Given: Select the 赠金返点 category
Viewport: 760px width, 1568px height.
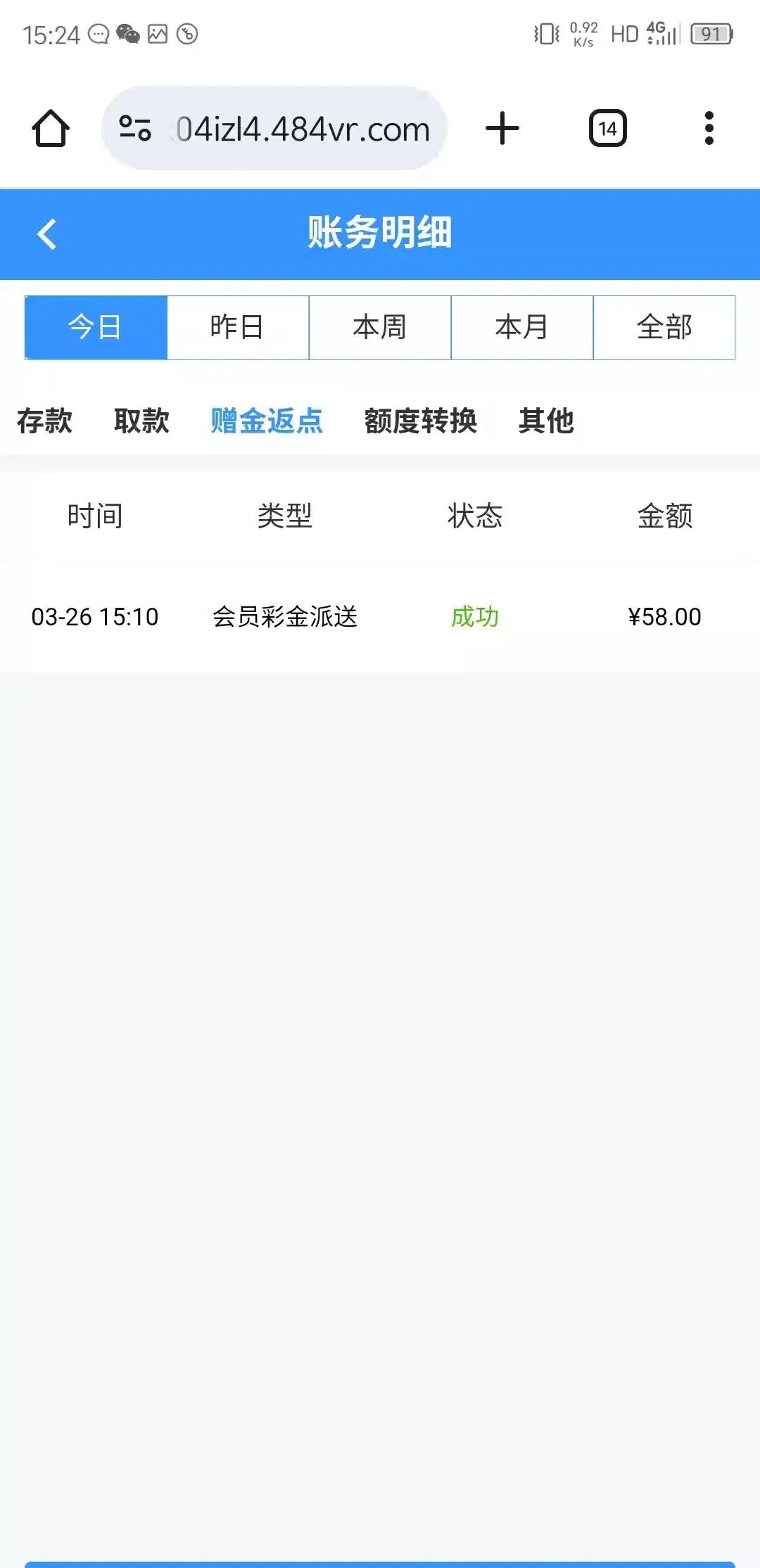Looking at the screenshot, I should [x=267, y=421].
